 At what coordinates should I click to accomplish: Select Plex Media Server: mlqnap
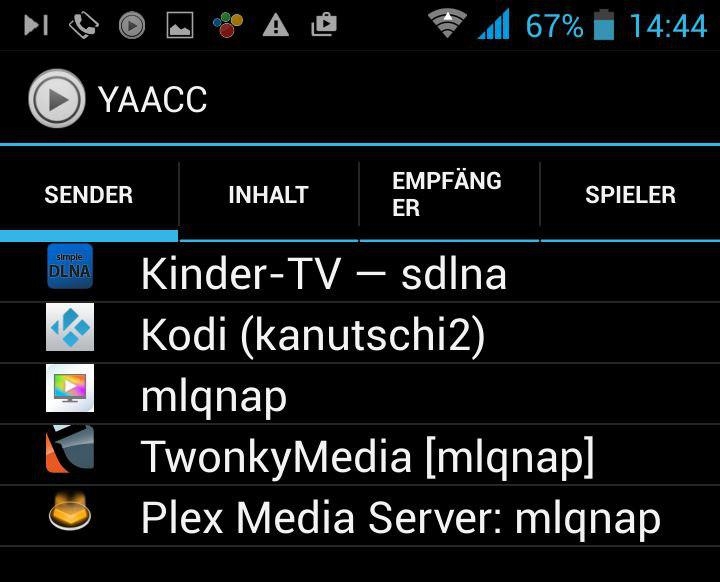400,518
